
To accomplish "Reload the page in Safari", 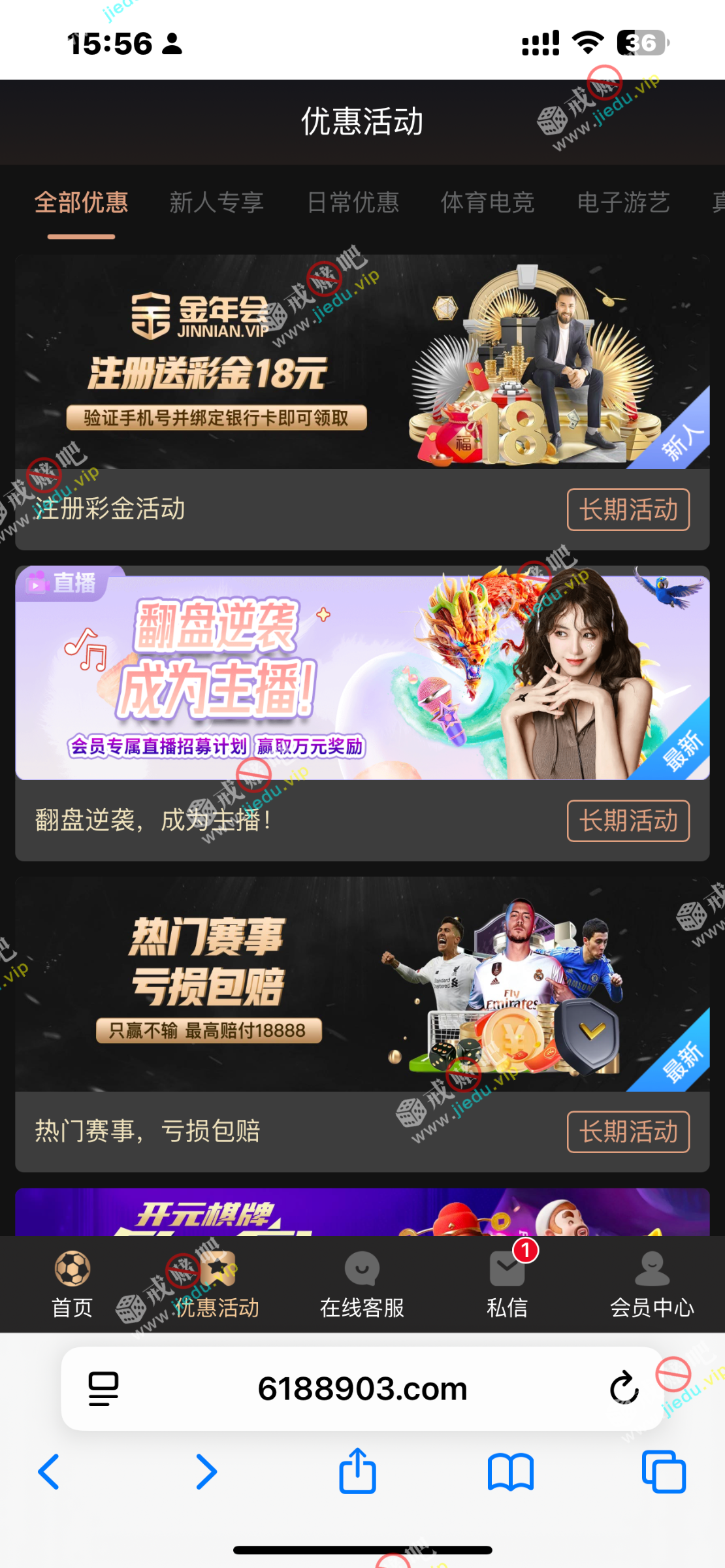I will (624, 1388).
